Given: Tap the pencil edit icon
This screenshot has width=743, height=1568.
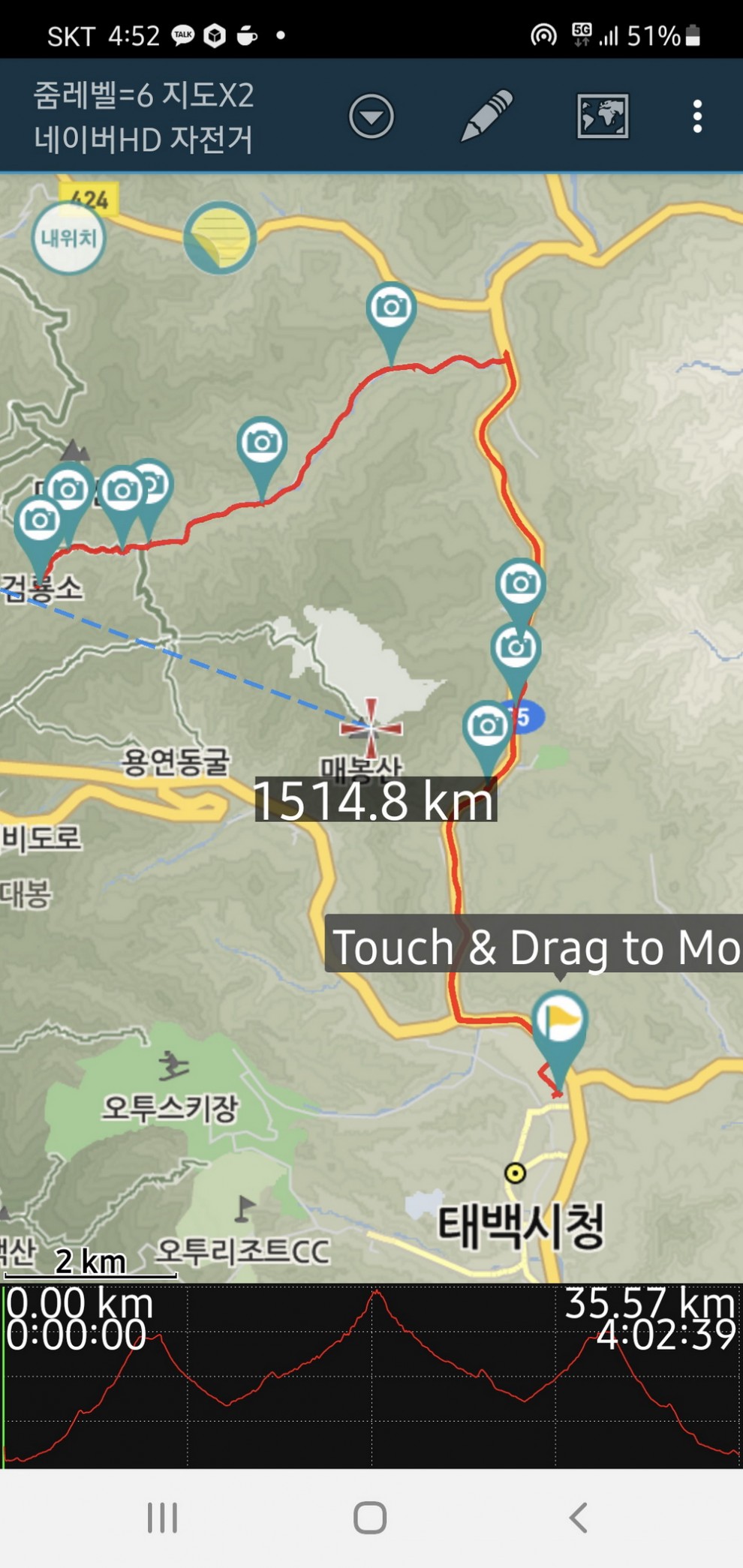Looking at the screenshot, I should pos(486,116).
